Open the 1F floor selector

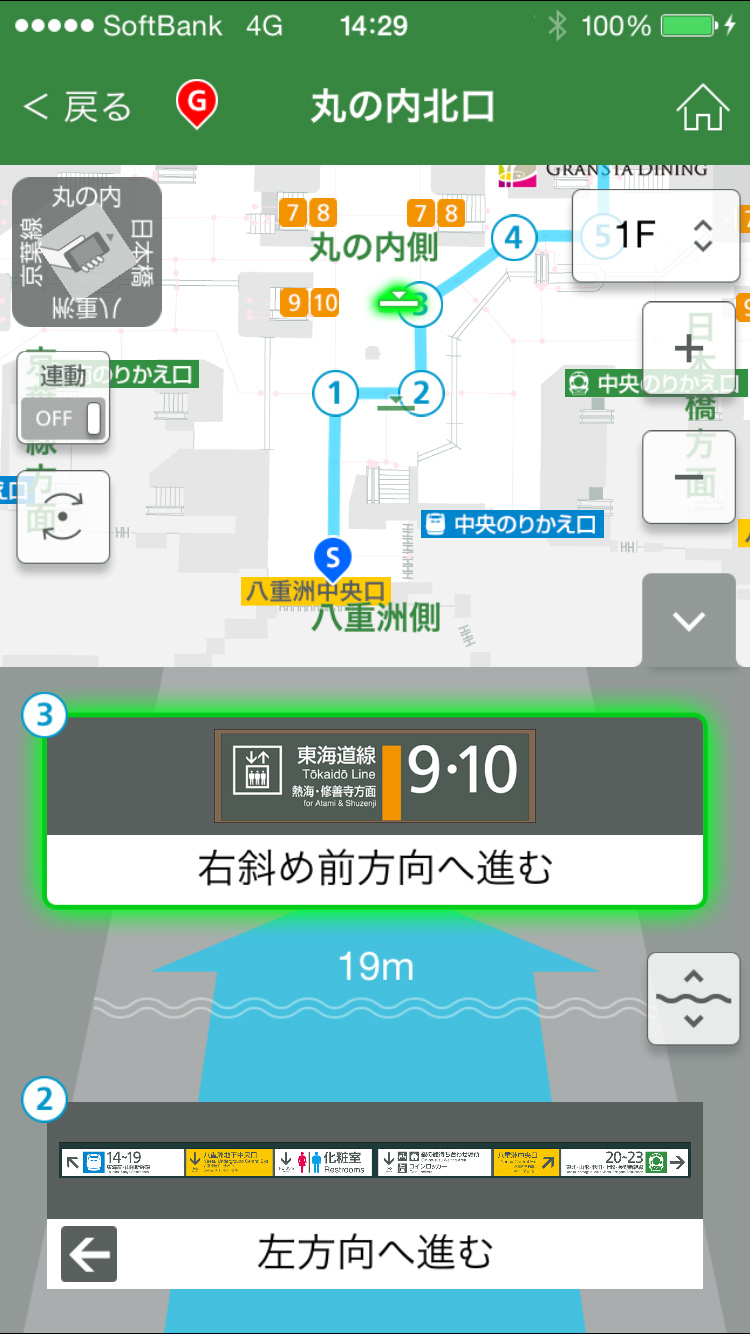tap(656, 236)
